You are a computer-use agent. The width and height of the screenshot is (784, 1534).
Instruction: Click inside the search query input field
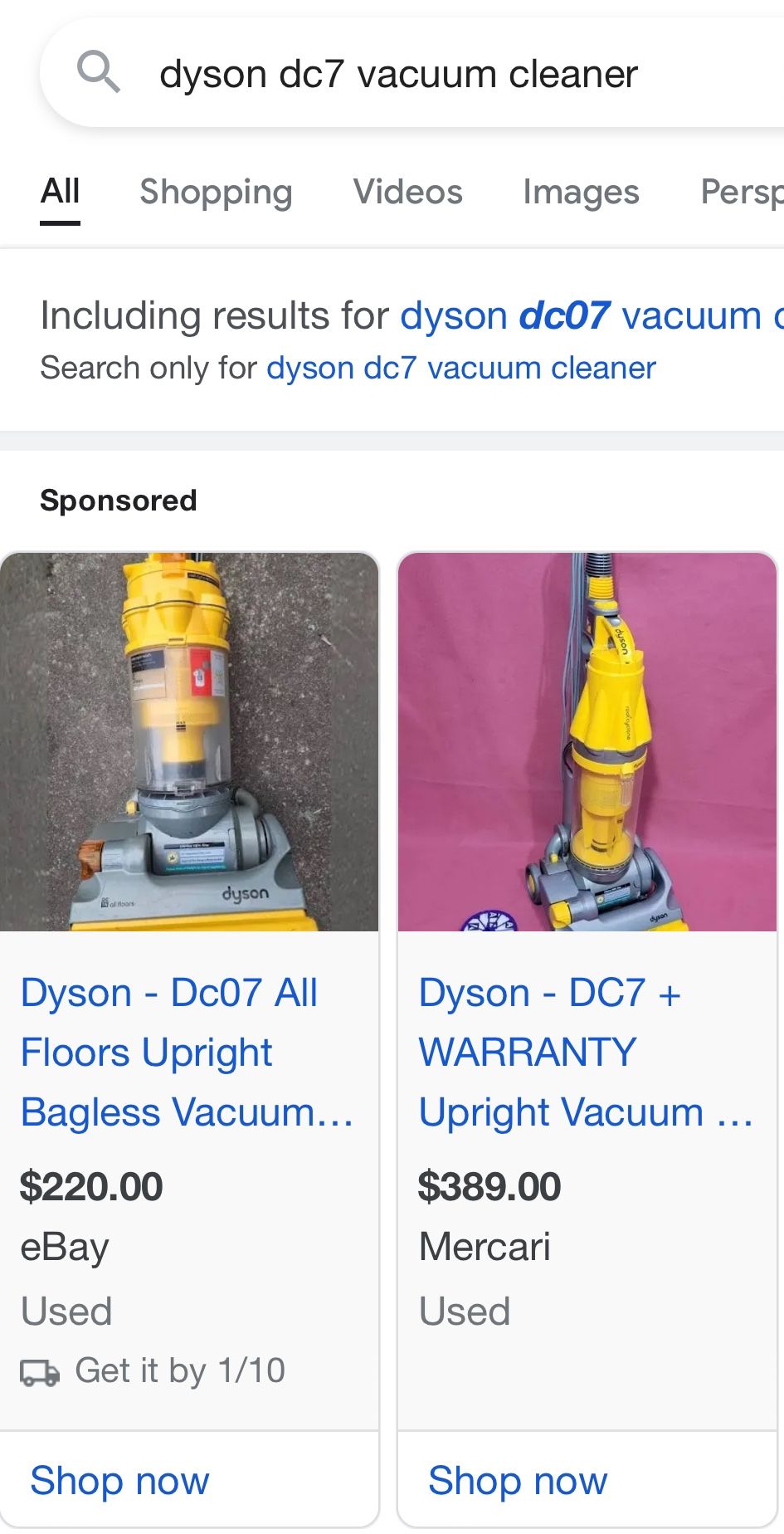(x=398, y=72)
